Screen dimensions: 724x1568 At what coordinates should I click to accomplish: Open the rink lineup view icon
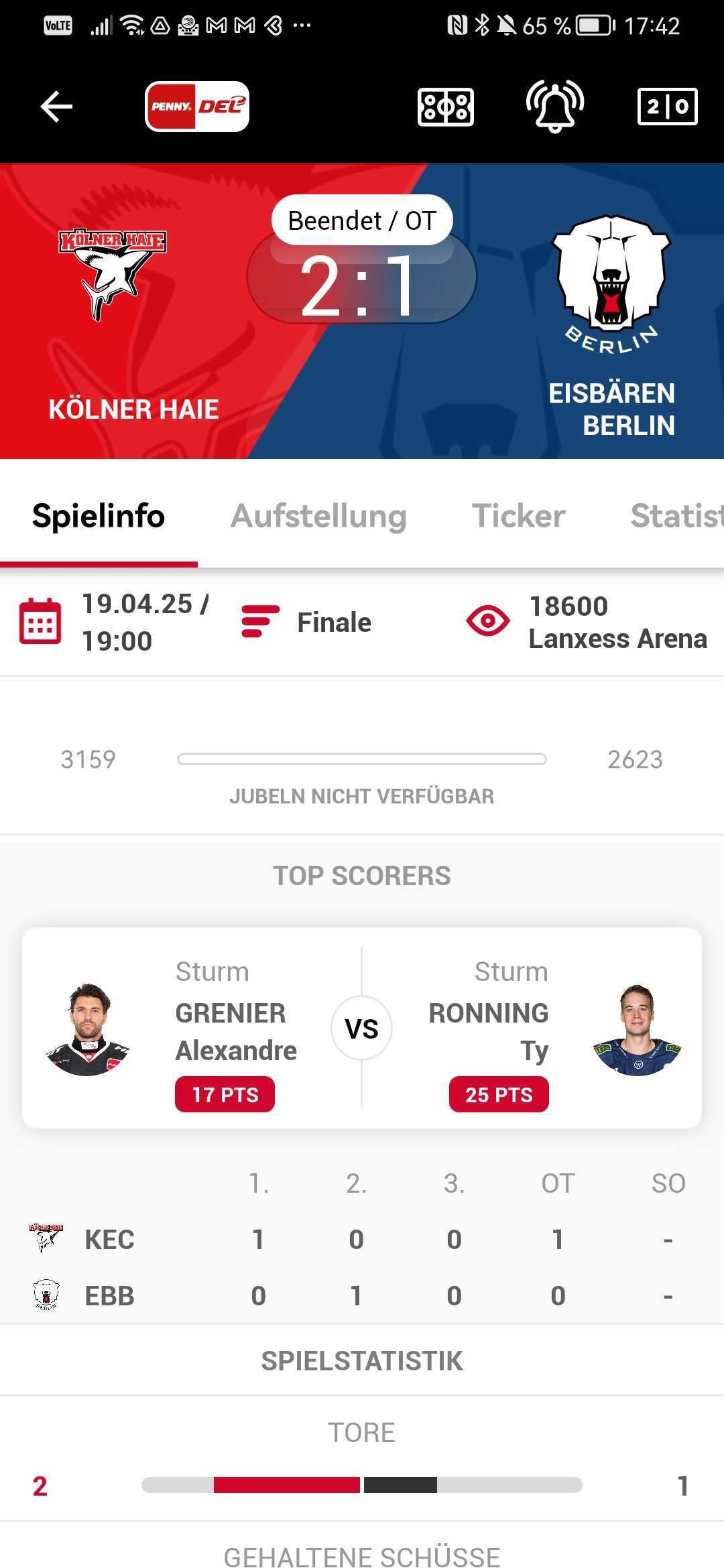[445, 107]
